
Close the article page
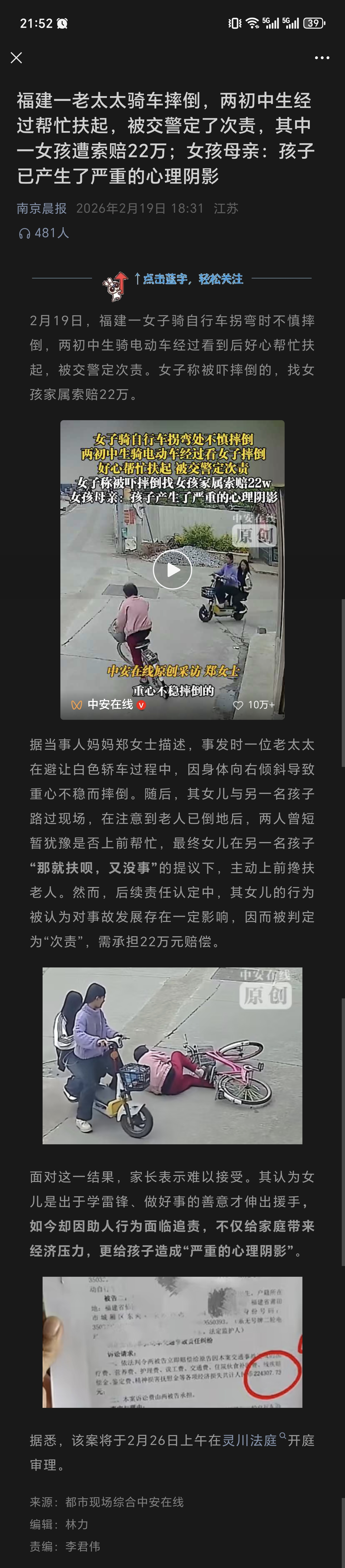pyautogui.click(x=16, y=58)
